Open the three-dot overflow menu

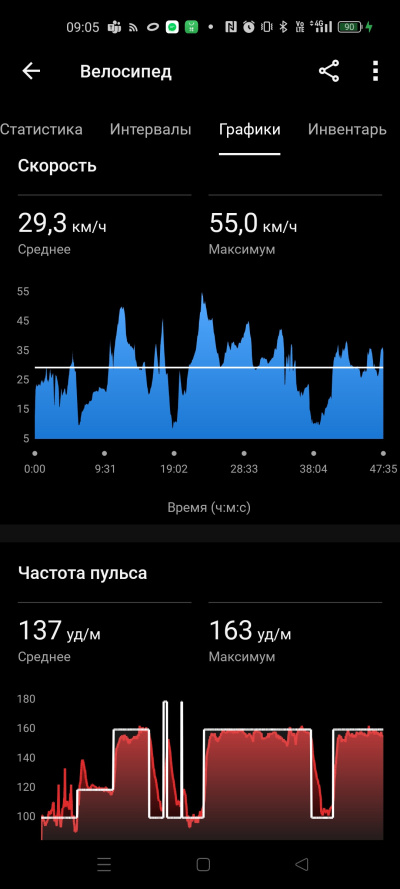[375, 71]
